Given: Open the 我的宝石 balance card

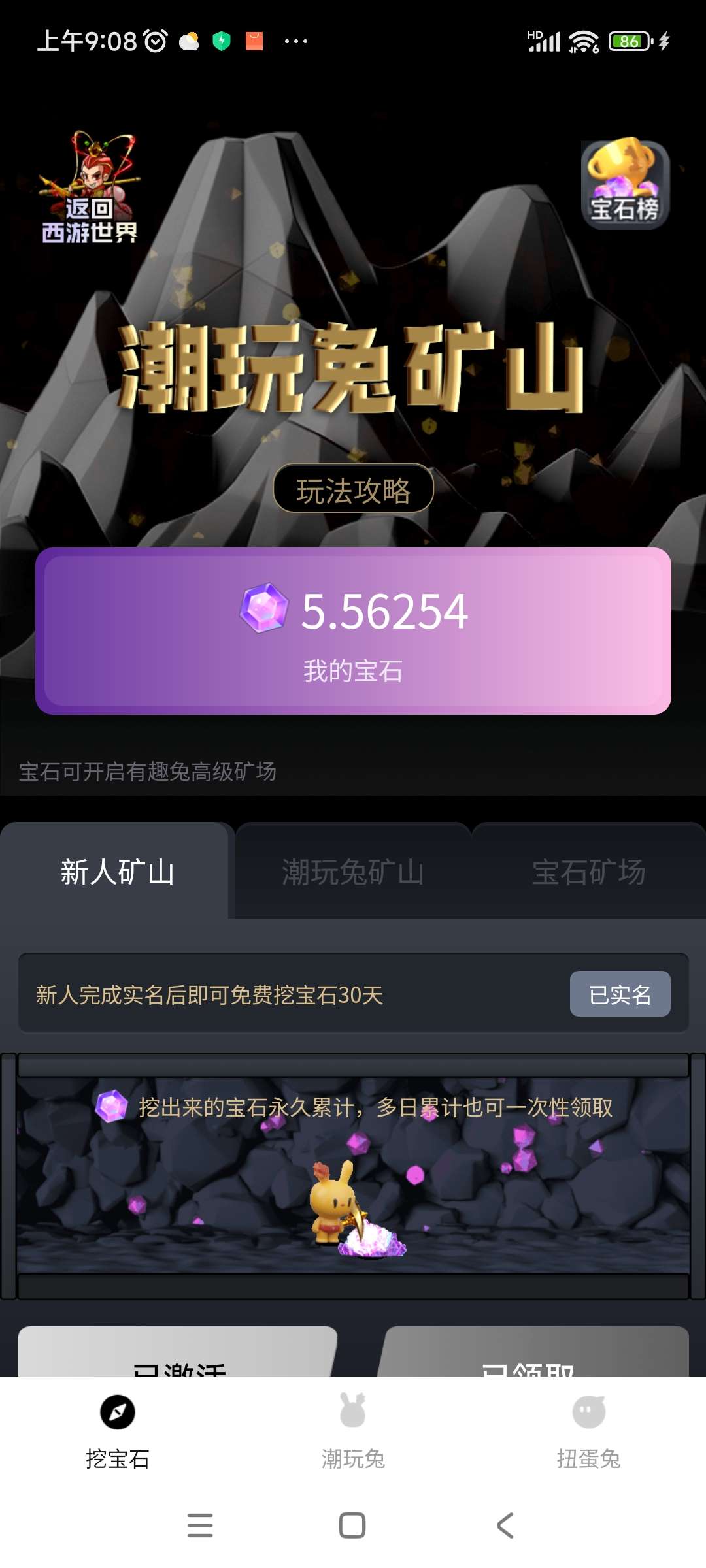Looking at the screenshot, I should pos(353,631).
